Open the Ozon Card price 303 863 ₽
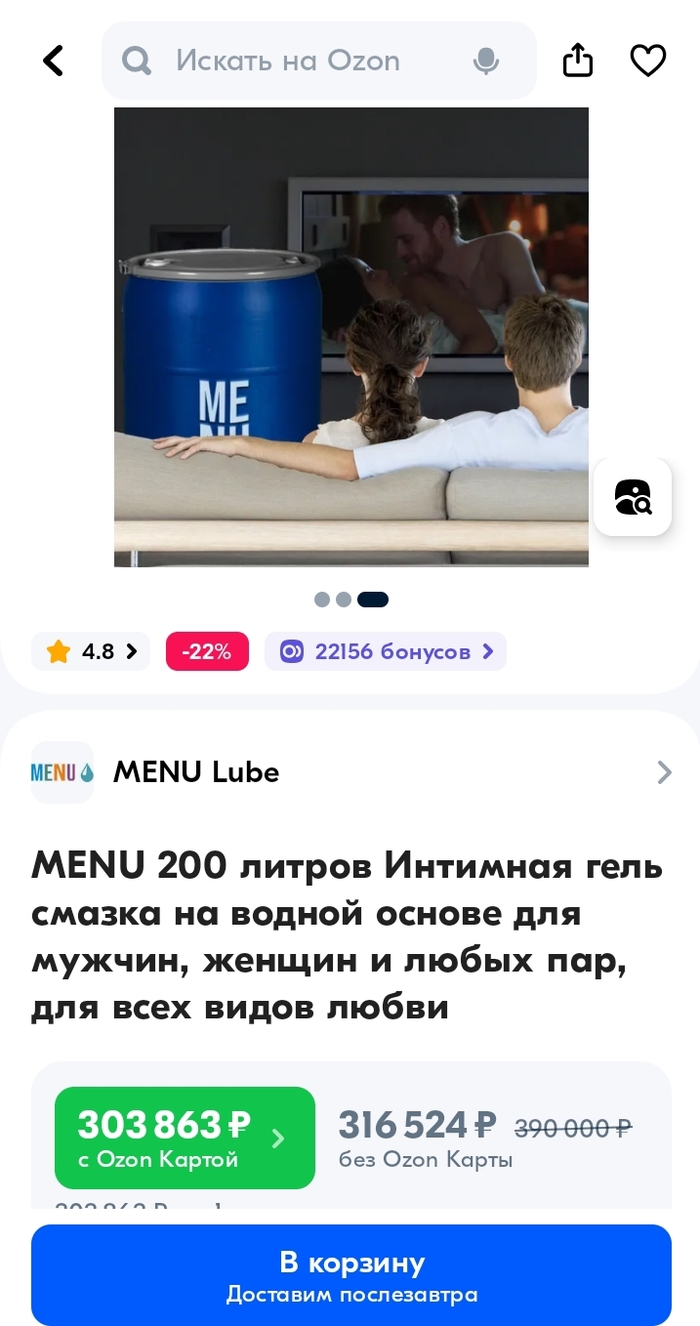Image resolution: width=700 pixels, height=1326 pixels. [x=184, y=1138]
